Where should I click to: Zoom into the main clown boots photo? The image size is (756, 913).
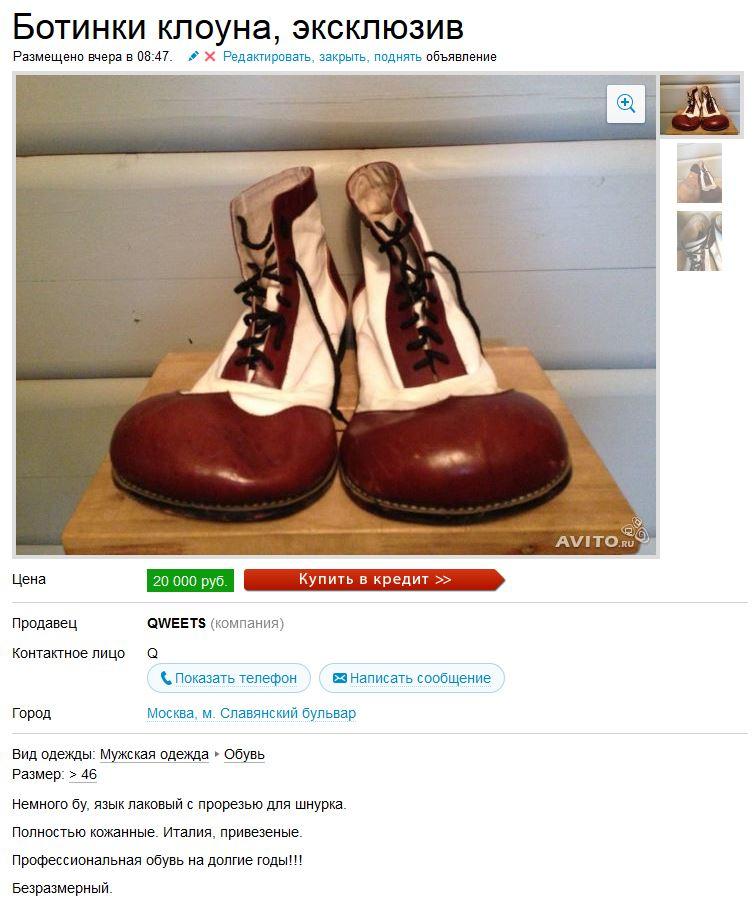[x=626, y=104]
